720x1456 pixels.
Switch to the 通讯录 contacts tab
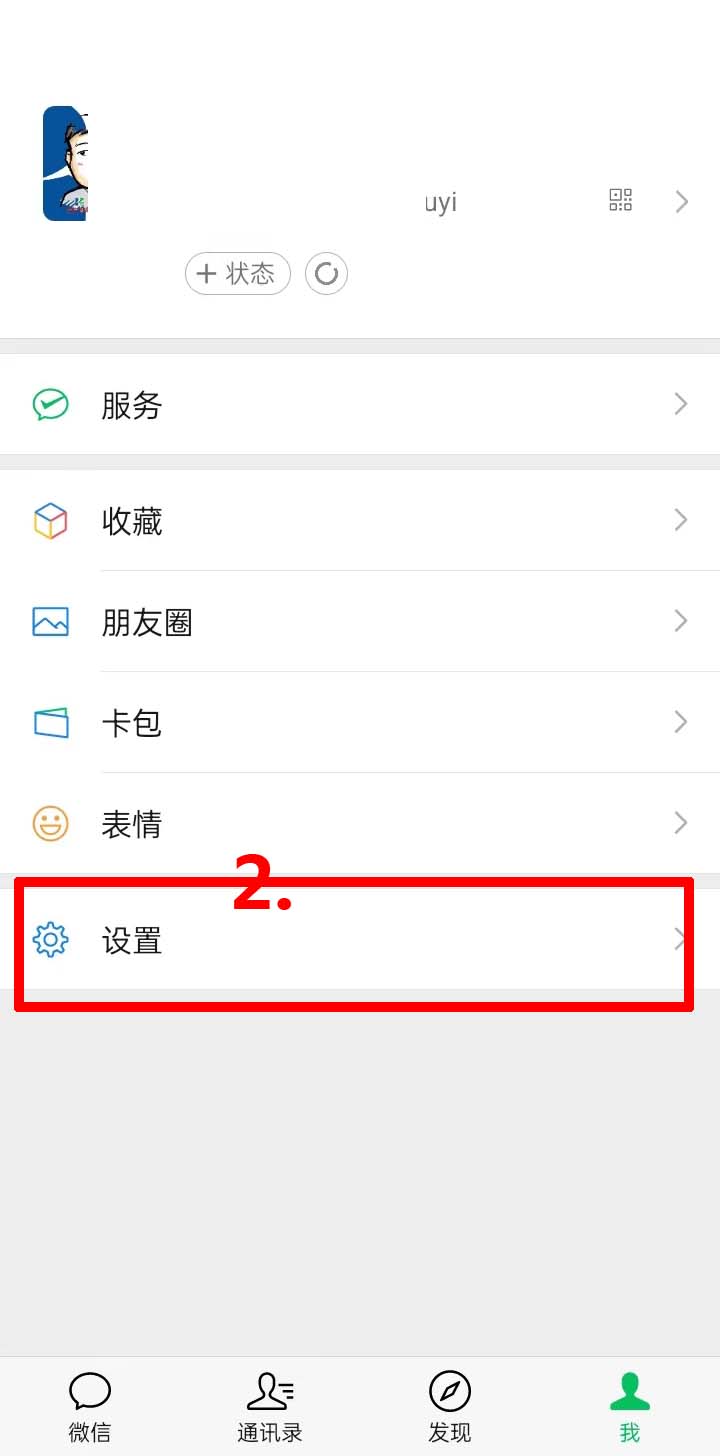pos(270,1407)
